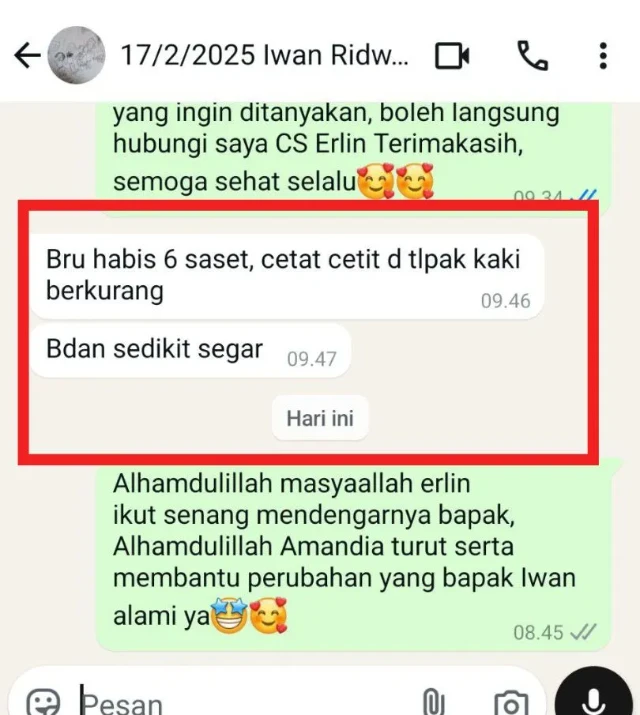Open Iwan Ridwan's contact info
This screenshot has width=640, height=715.
(265, 55)
